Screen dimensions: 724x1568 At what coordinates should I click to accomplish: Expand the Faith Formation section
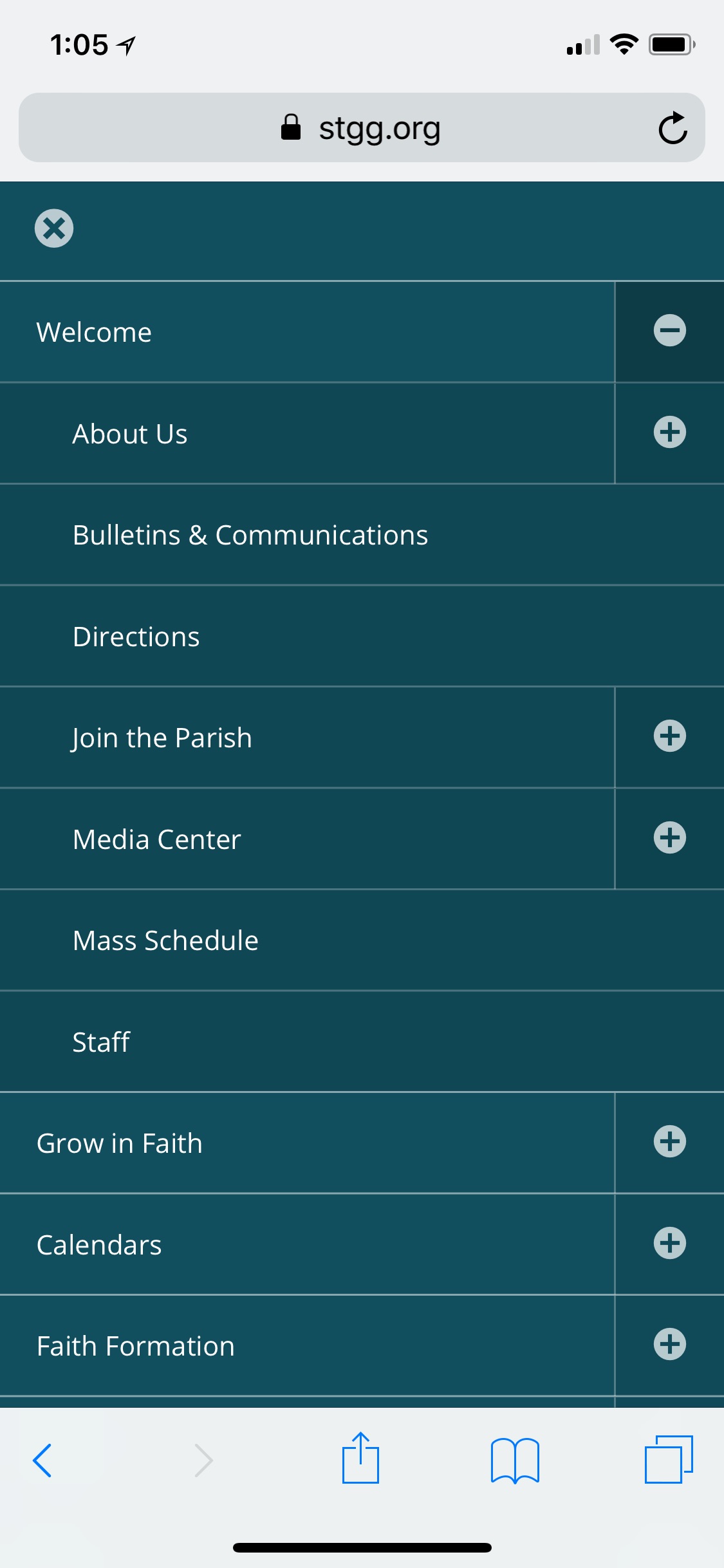coord(669,1345)
